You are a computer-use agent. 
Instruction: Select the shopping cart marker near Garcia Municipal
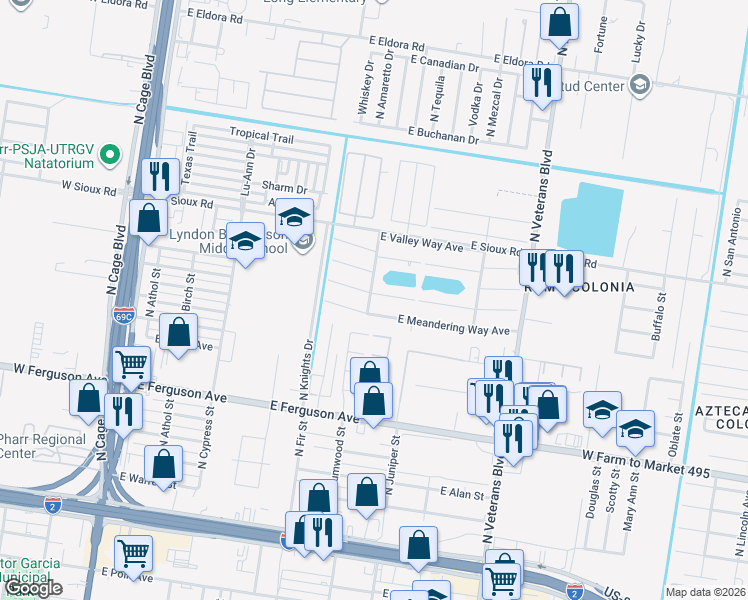[x=133, y=555]
